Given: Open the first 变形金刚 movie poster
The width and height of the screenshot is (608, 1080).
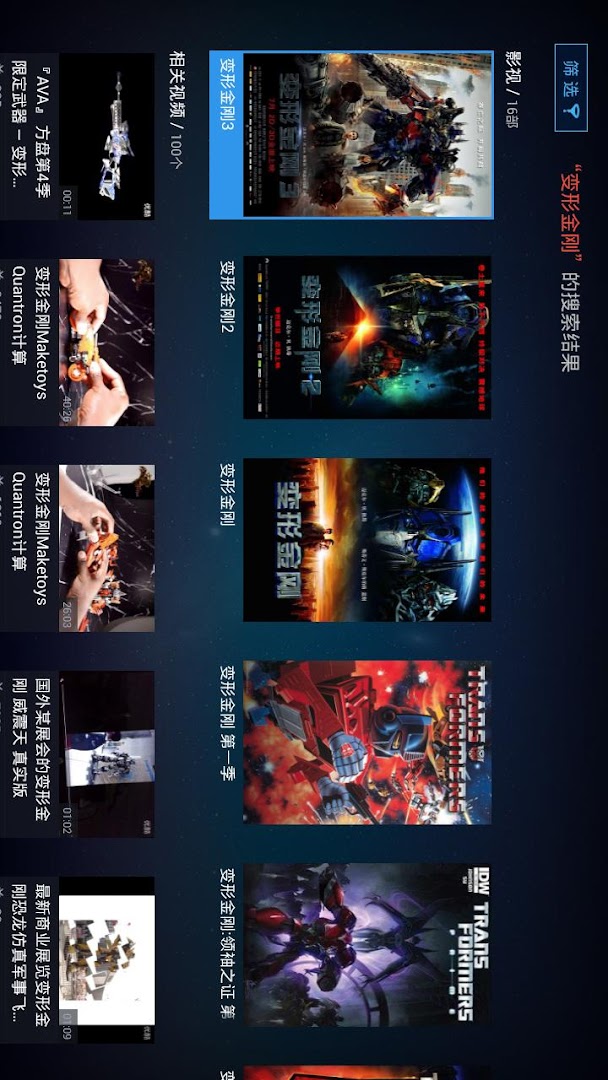Looking at the screenshot, I should pyautogui.click(x=368, y=540).
